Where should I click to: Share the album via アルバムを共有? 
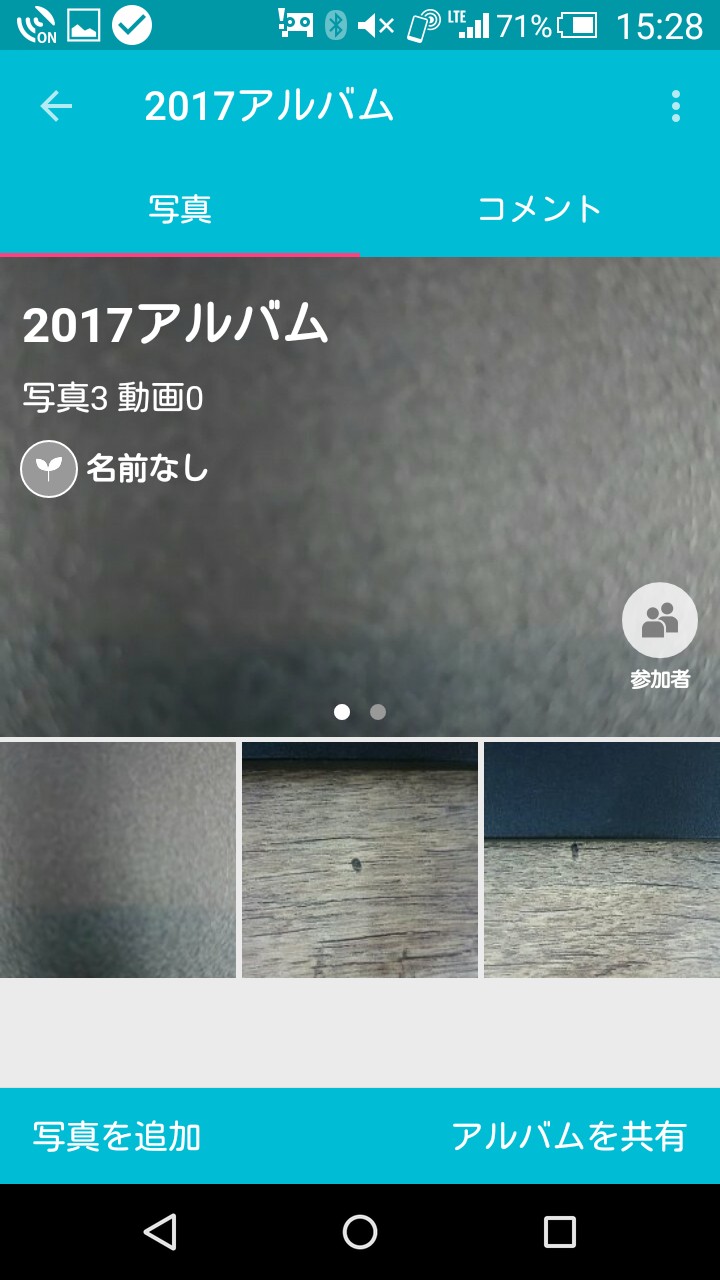[568, 1136]
